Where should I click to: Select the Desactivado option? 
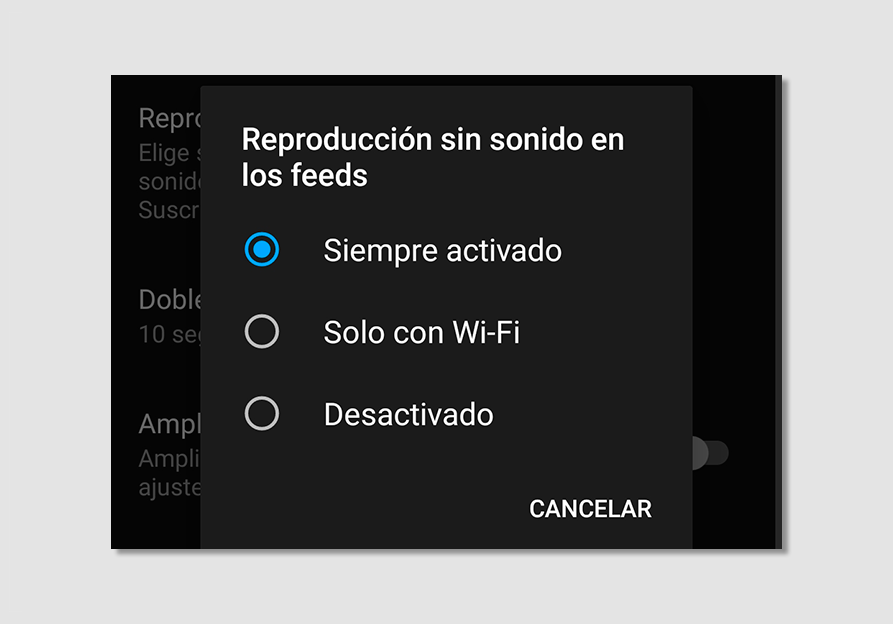click(x=262, y=414)
